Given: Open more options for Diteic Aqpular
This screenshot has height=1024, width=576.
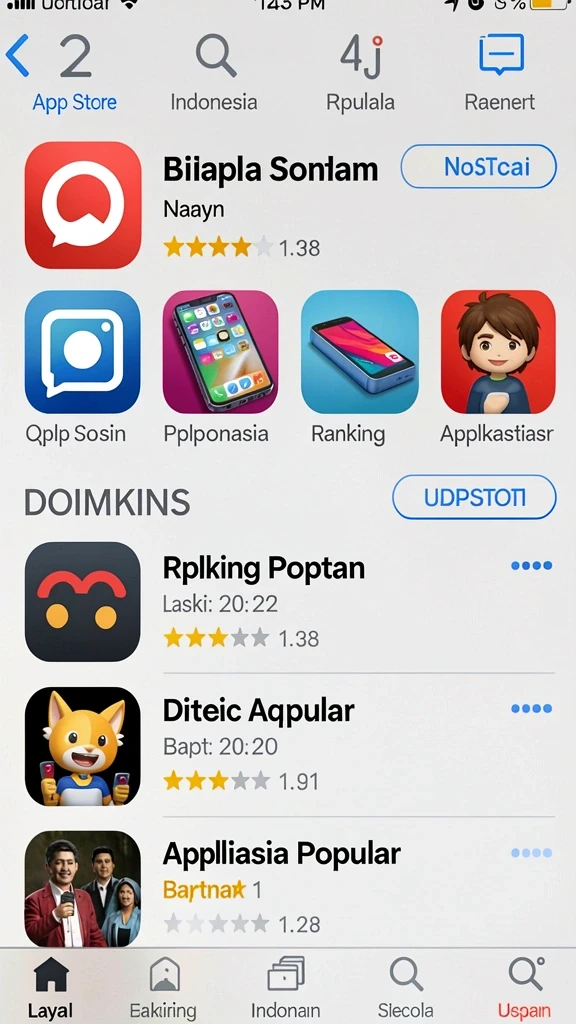Looking at the screenshot, I should click(x=532, y=709).
